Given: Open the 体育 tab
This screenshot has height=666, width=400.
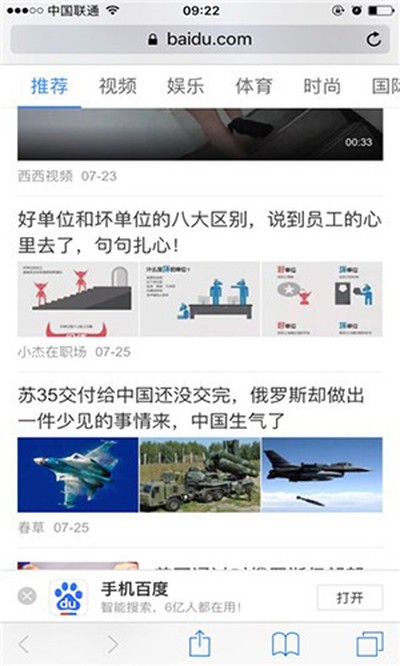Looking at the screenshot, I should [254, 86].
